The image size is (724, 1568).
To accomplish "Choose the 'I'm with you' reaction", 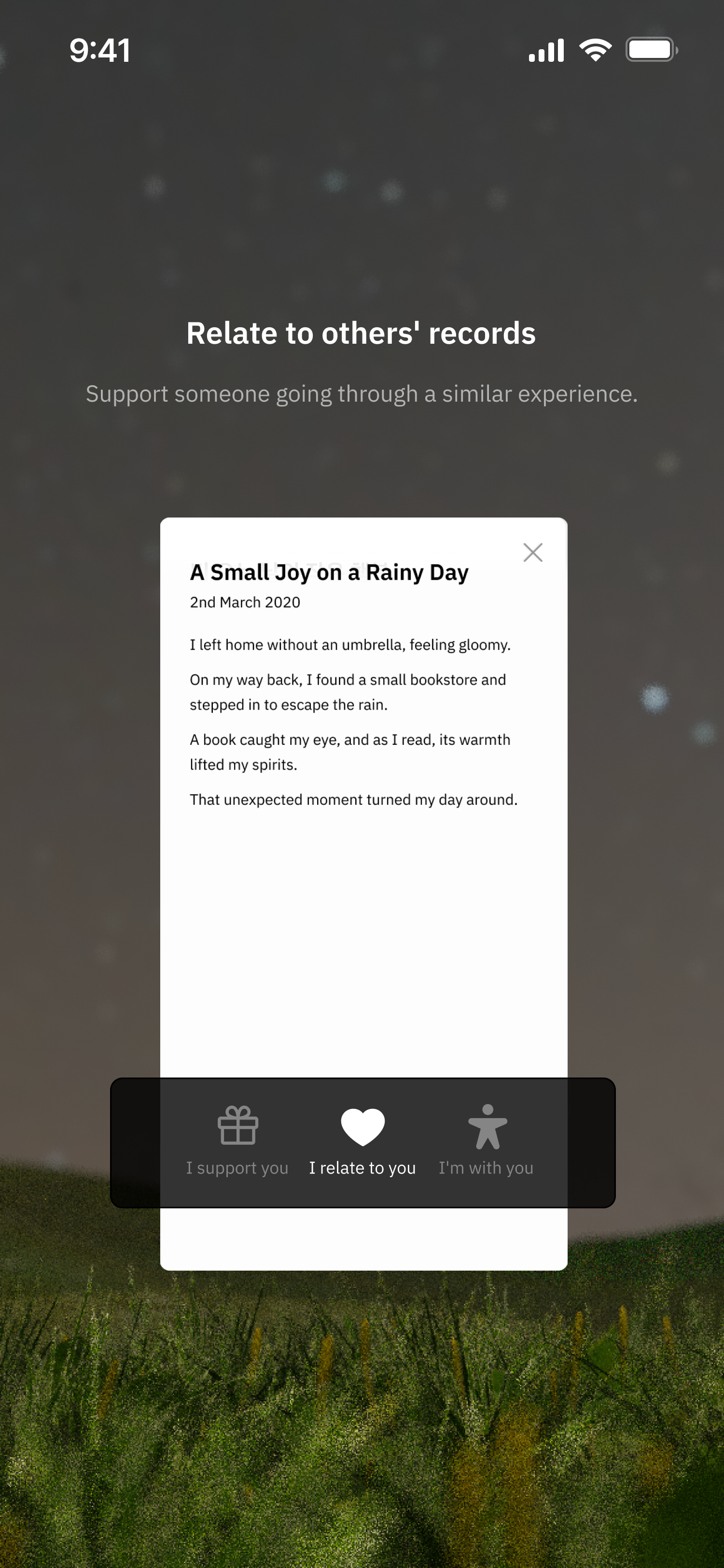I will (x=487, y=1139).
